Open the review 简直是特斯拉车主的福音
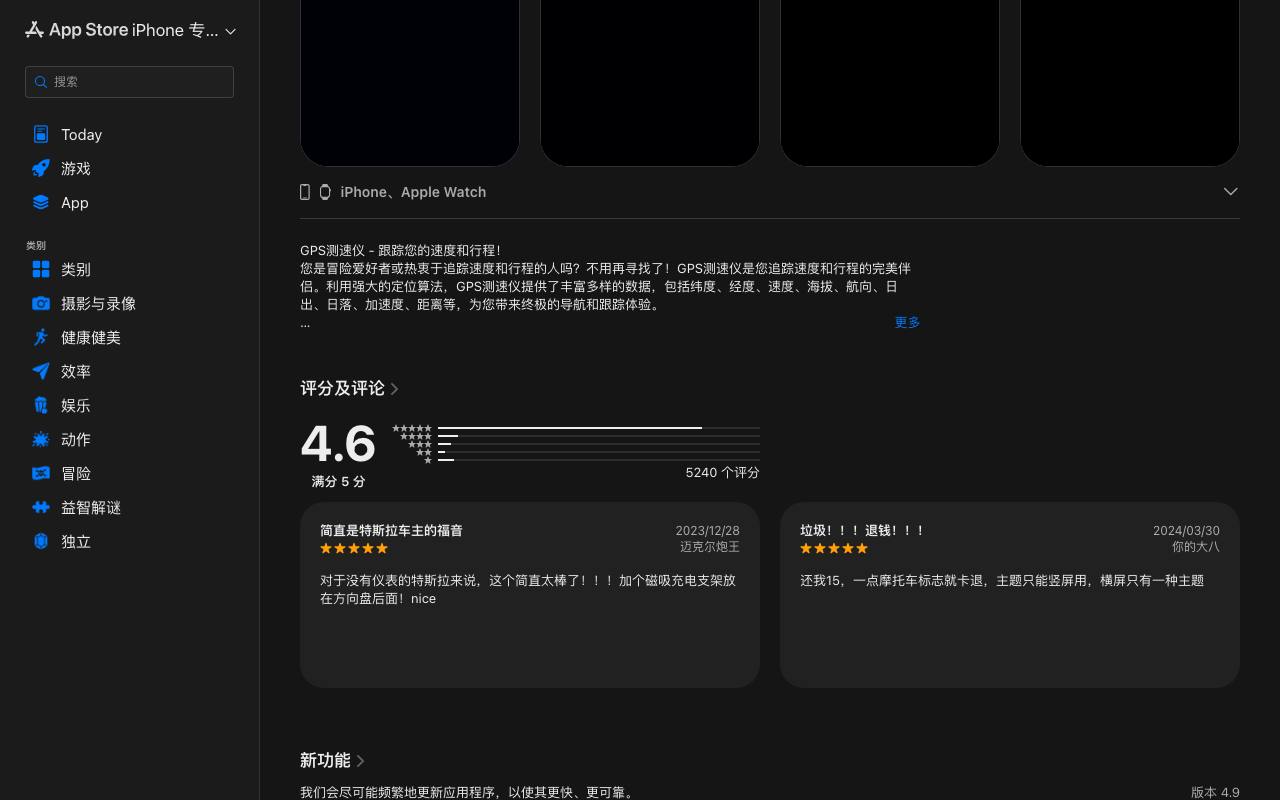This screenshot has width=1280, height=800. (530, 595)
